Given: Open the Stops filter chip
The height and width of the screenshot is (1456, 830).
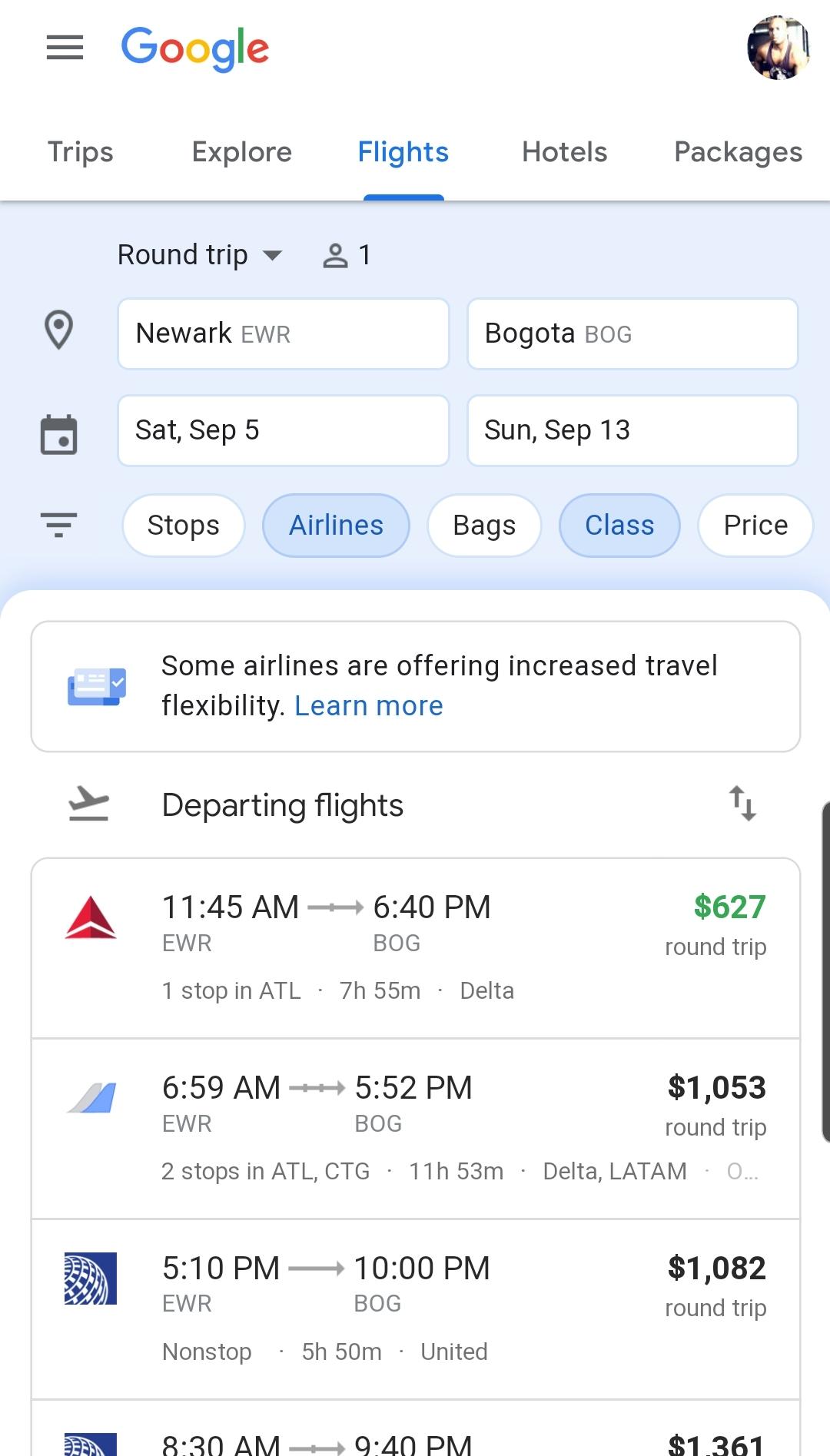Looking at the screenshot, I should 184,526.
